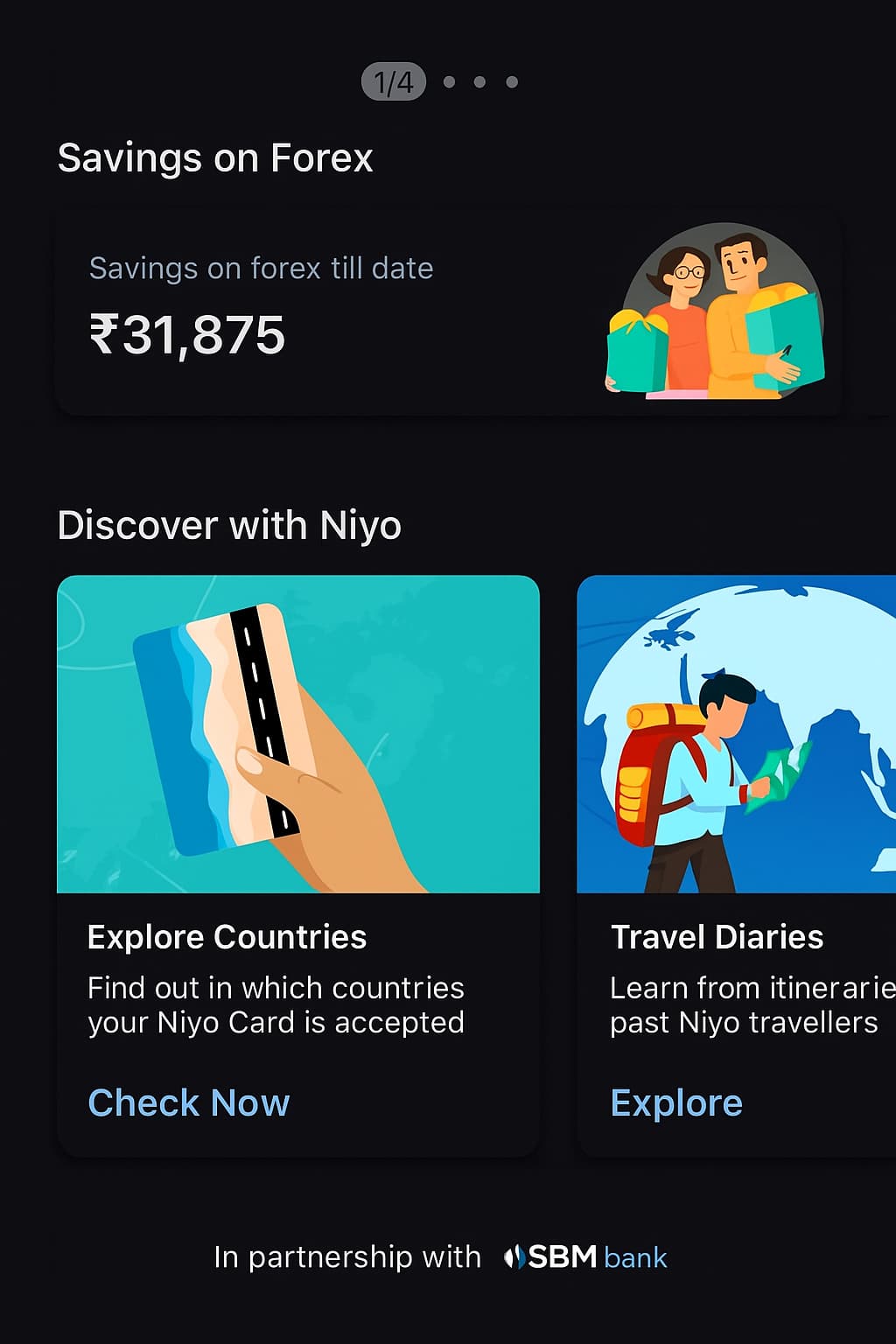Jump to the second carousel page dot
The image size is (896, 1344).
[x=450, y=82]
